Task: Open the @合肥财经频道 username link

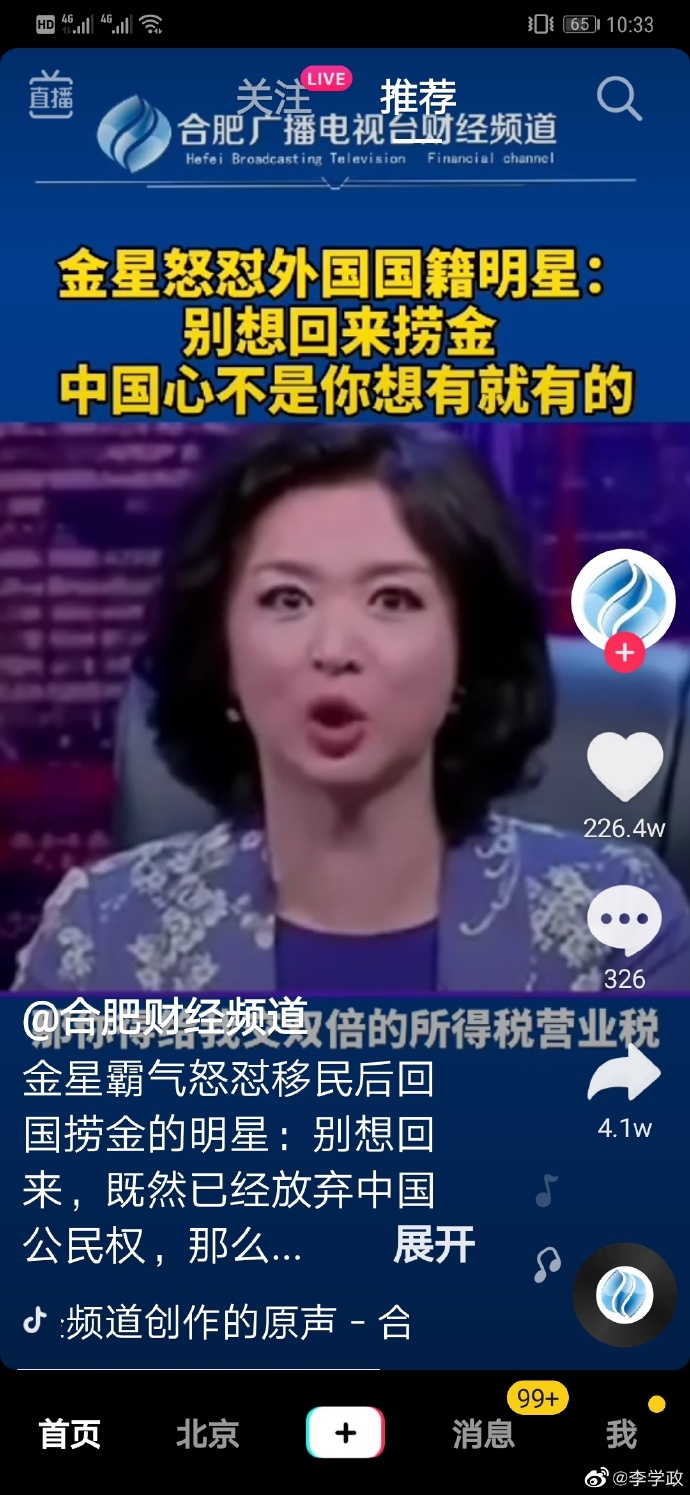Action: [166, 1018]
